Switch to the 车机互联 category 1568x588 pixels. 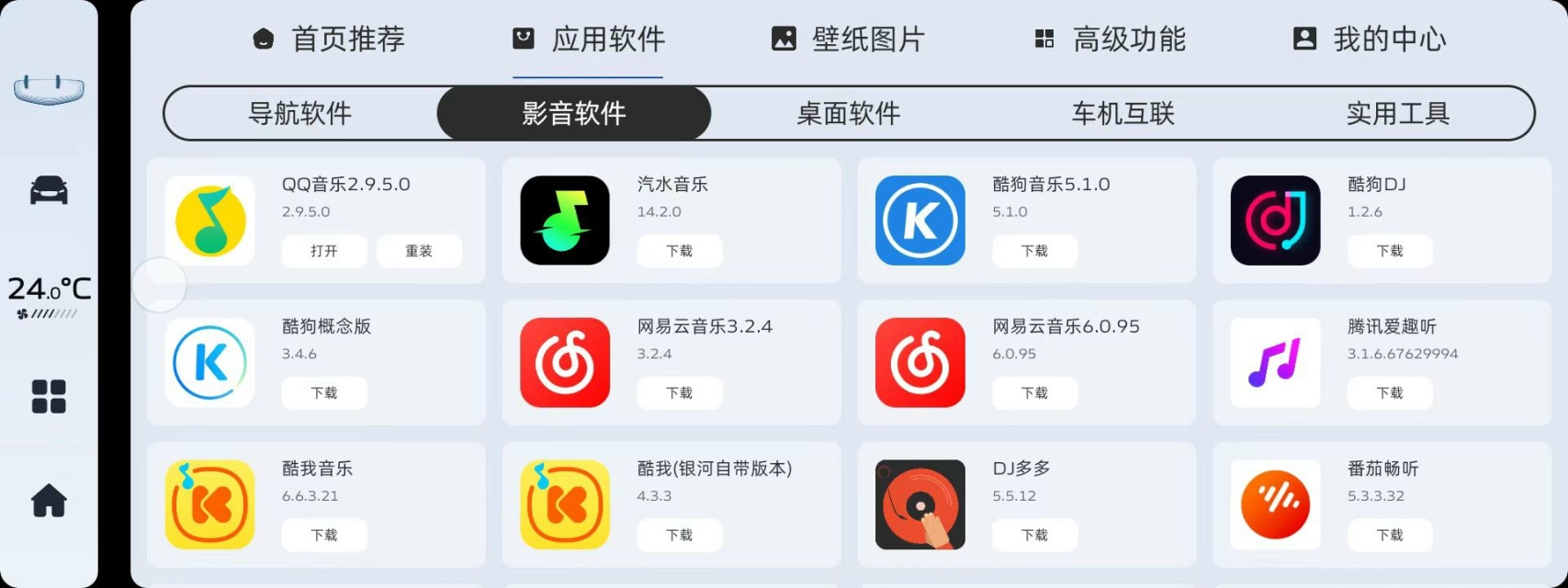(1122, 114)
